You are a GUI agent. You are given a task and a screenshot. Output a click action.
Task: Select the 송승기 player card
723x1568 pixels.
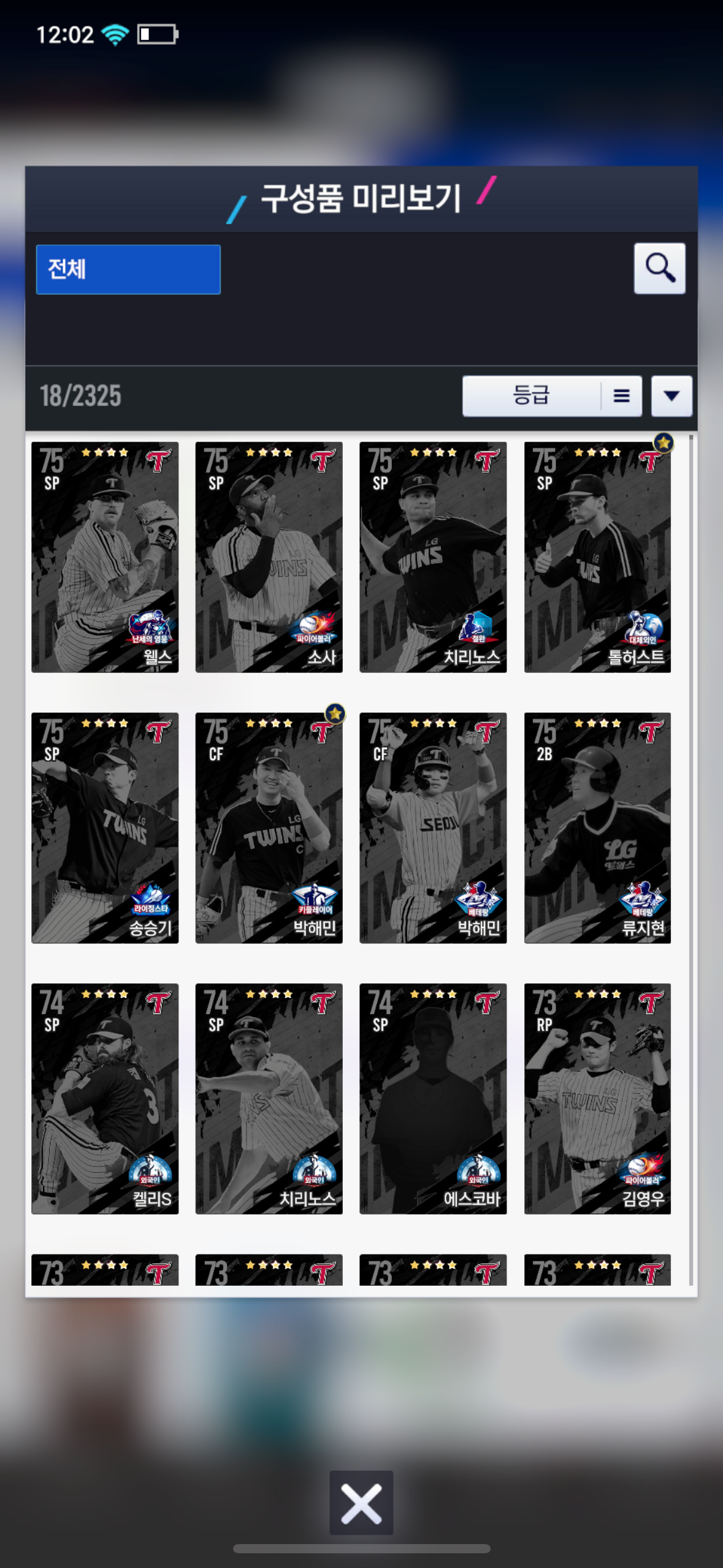pyautogui.click(x=105, y=828)
